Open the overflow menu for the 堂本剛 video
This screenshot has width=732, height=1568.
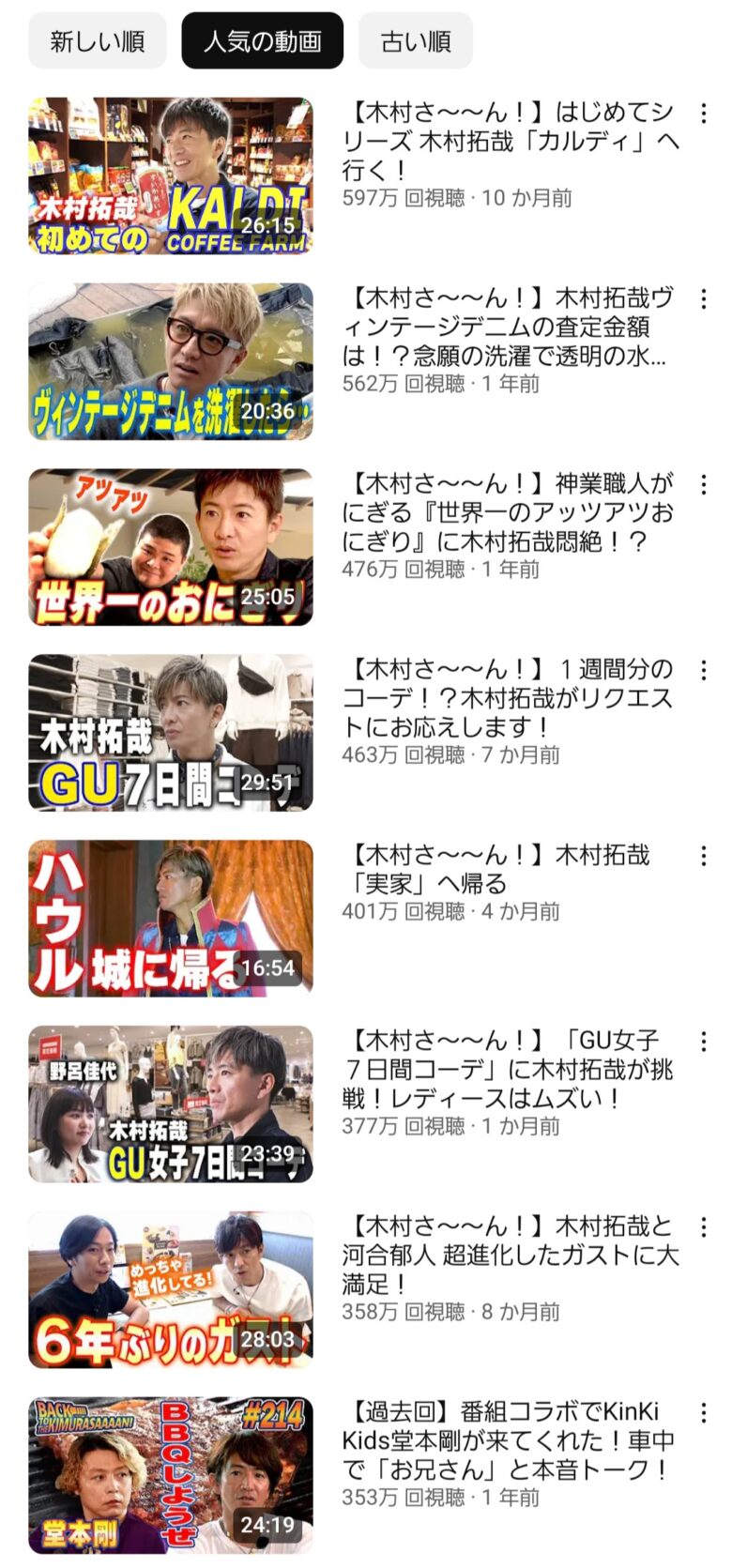[x=704, y=1413]
